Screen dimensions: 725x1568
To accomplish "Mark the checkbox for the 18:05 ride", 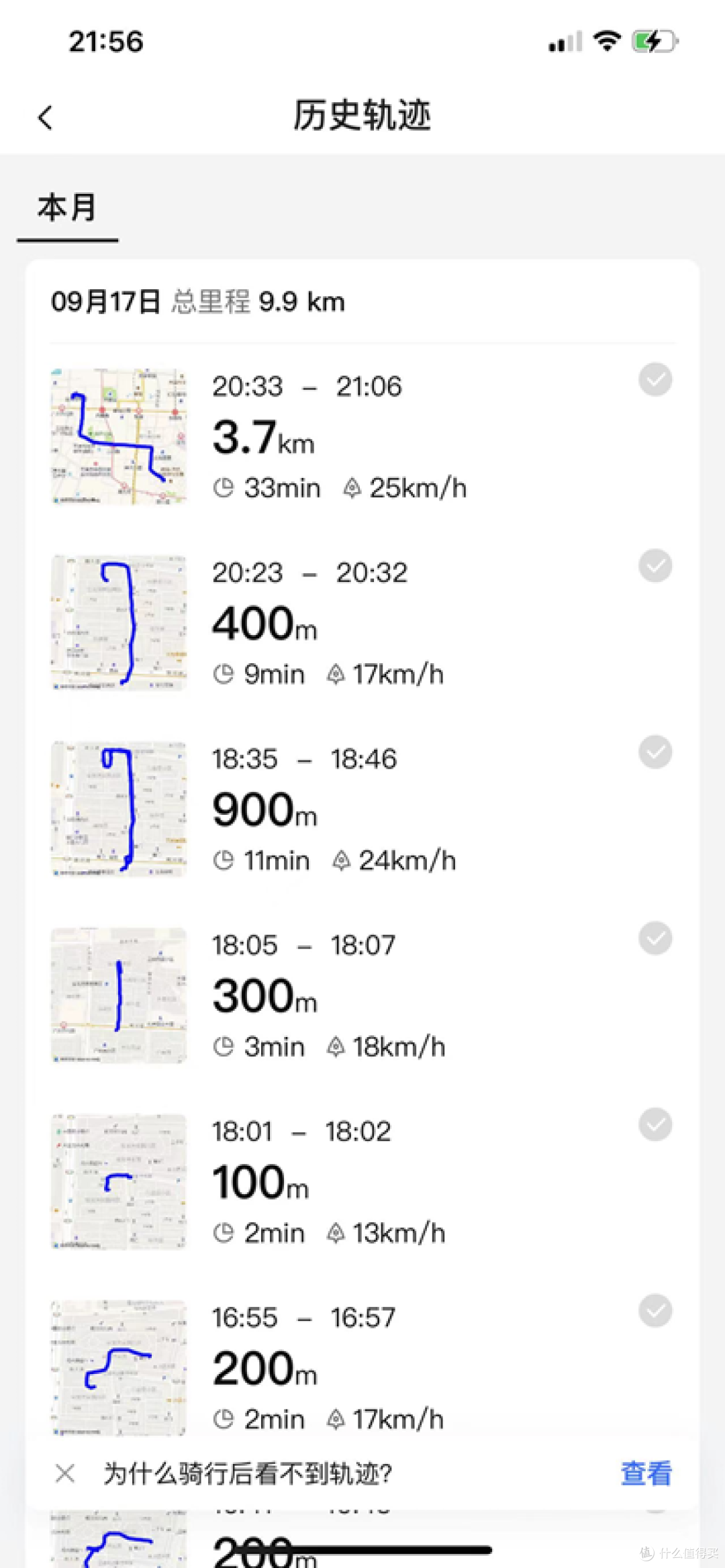I will pyautogui.click(x=655, y=938).
